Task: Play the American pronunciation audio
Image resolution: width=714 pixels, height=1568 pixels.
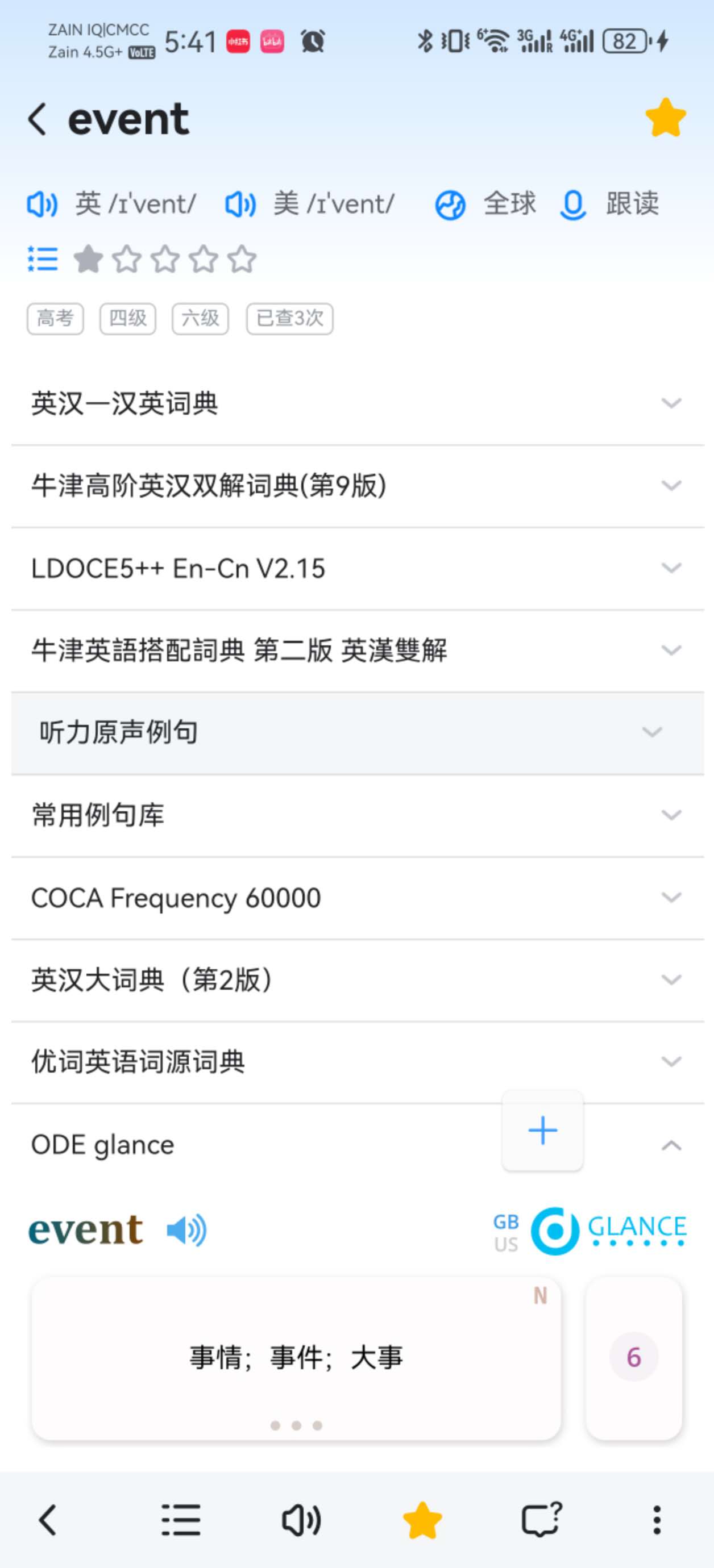Action: pos(240,204)
